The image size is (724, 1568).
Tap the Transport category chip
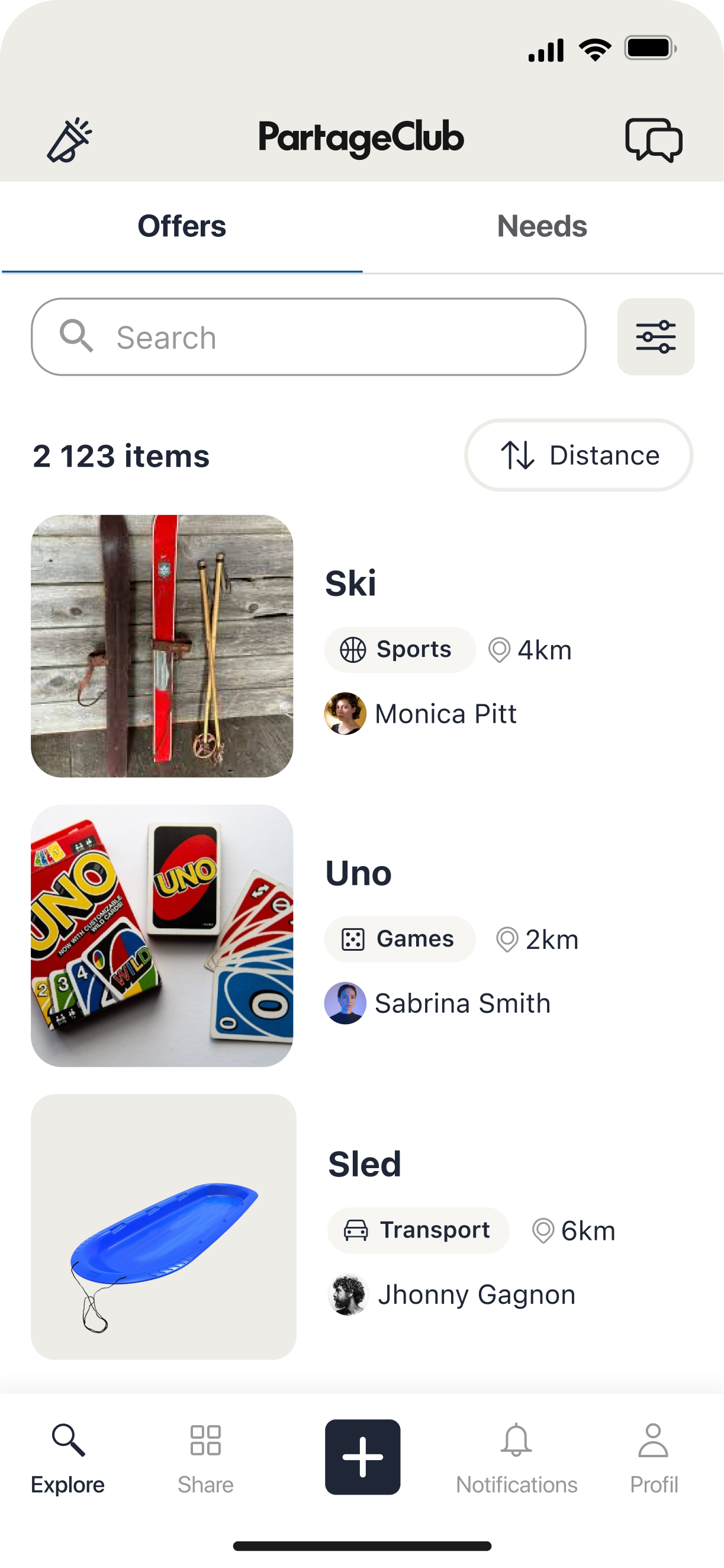418,1230
